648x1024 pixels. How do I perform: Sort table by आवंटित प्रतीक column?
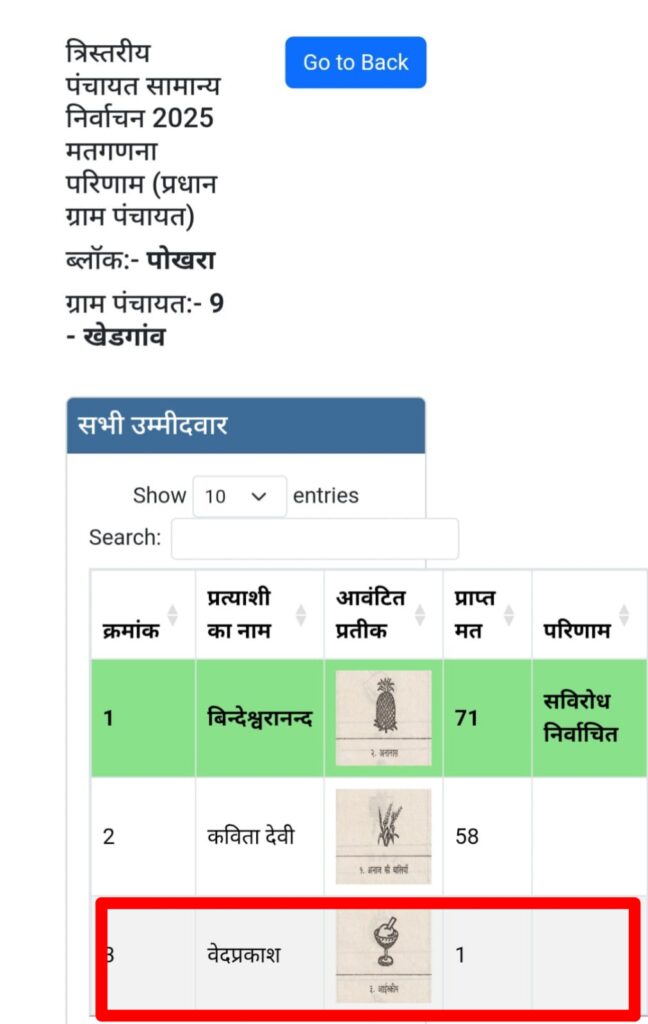point(383,614)
